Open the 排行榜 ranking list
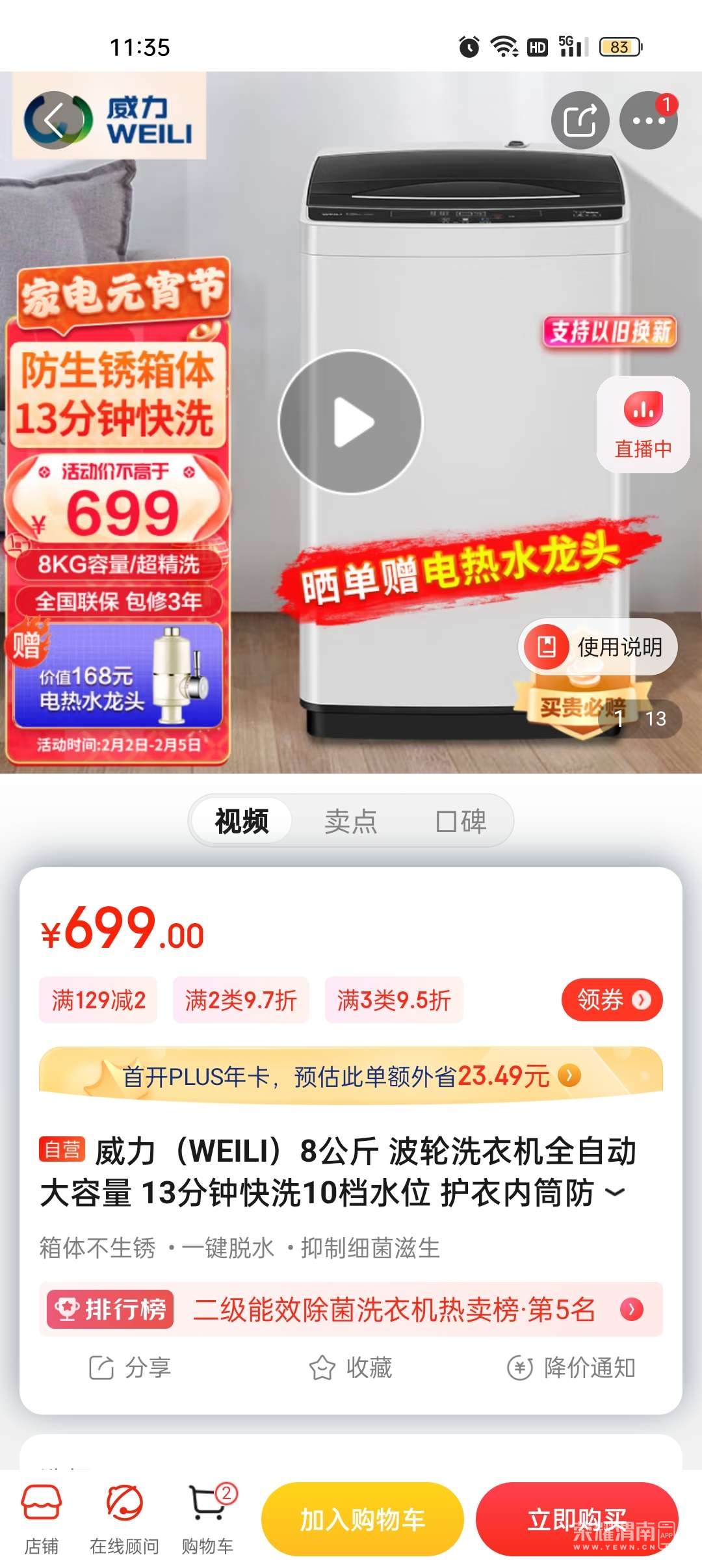The width and height of the screenshot is (702, 1568). click(351, 1309)
